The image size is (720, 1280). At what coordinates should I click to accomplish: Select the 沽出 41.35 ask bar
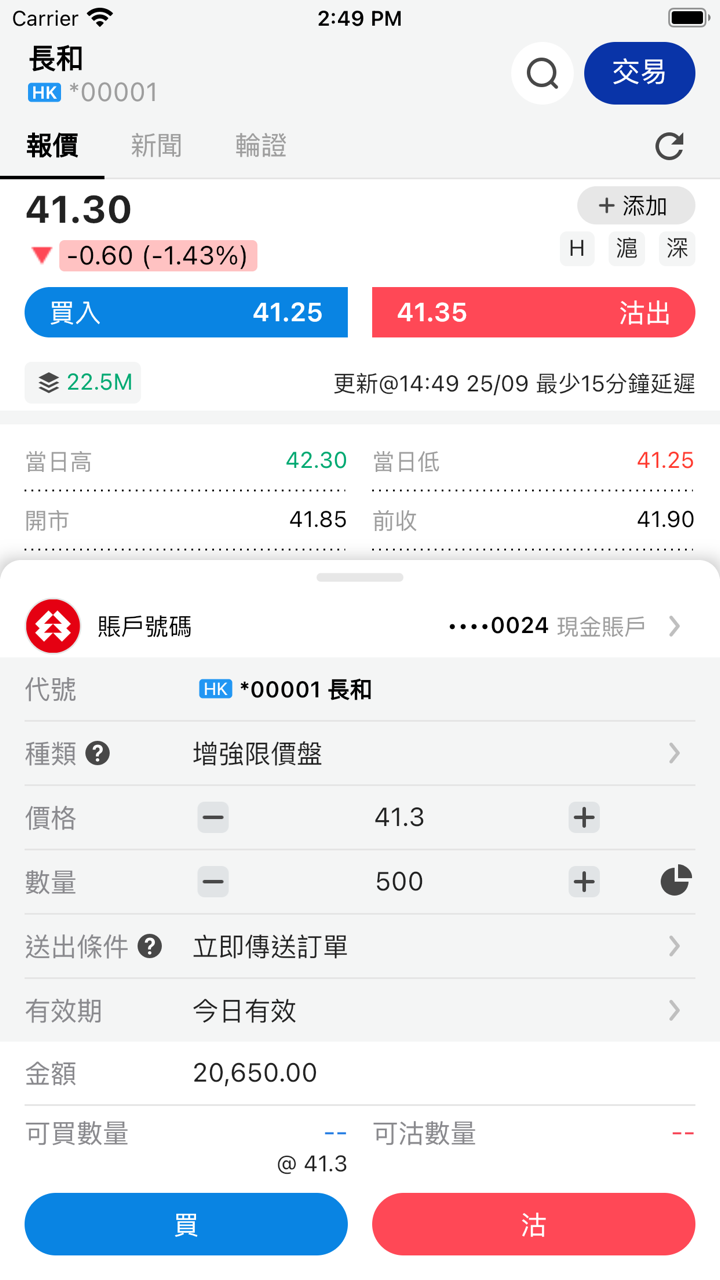(x=533, y=312)
